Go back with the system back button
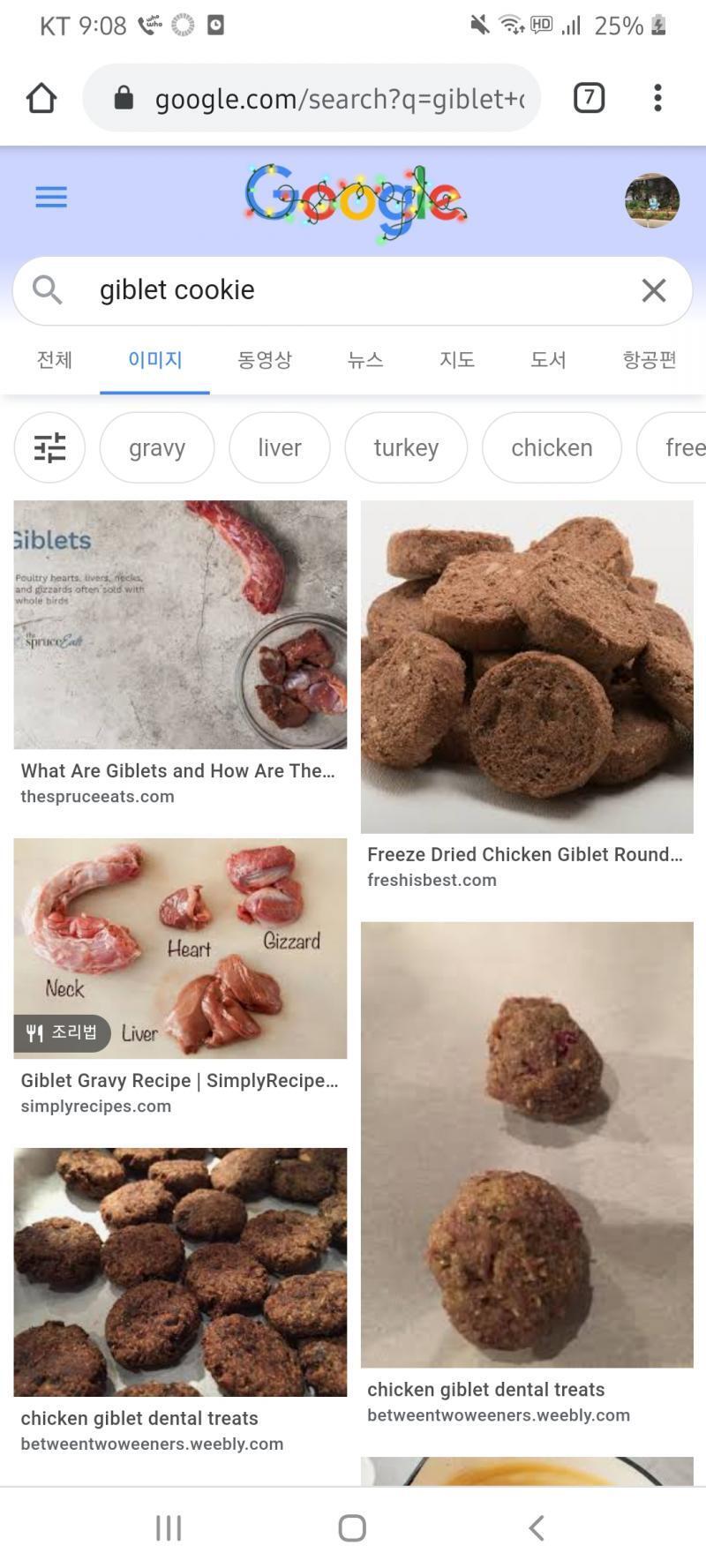706x1568 pixels. coord(536,1527)
